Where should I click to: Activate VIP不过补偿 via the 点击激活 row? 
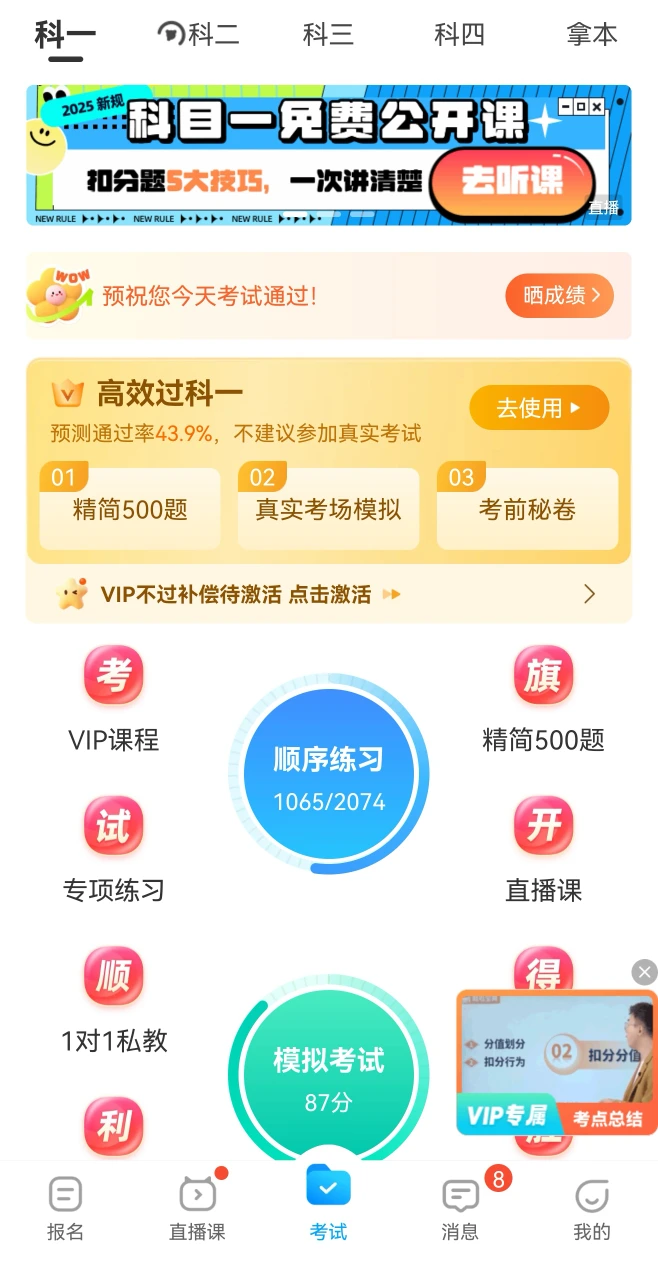point(329,594)
